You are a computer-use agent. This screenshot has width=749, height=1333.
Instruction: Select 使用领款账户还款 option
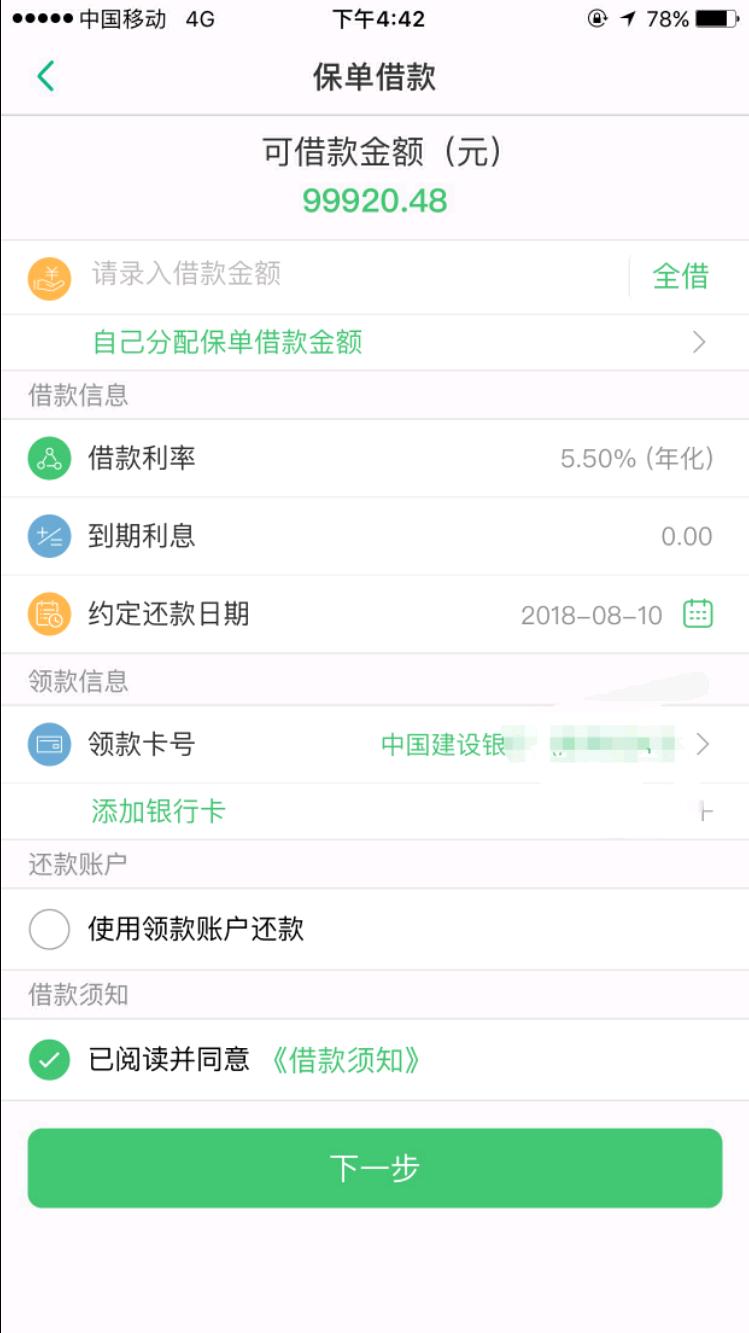pos(49,930)
